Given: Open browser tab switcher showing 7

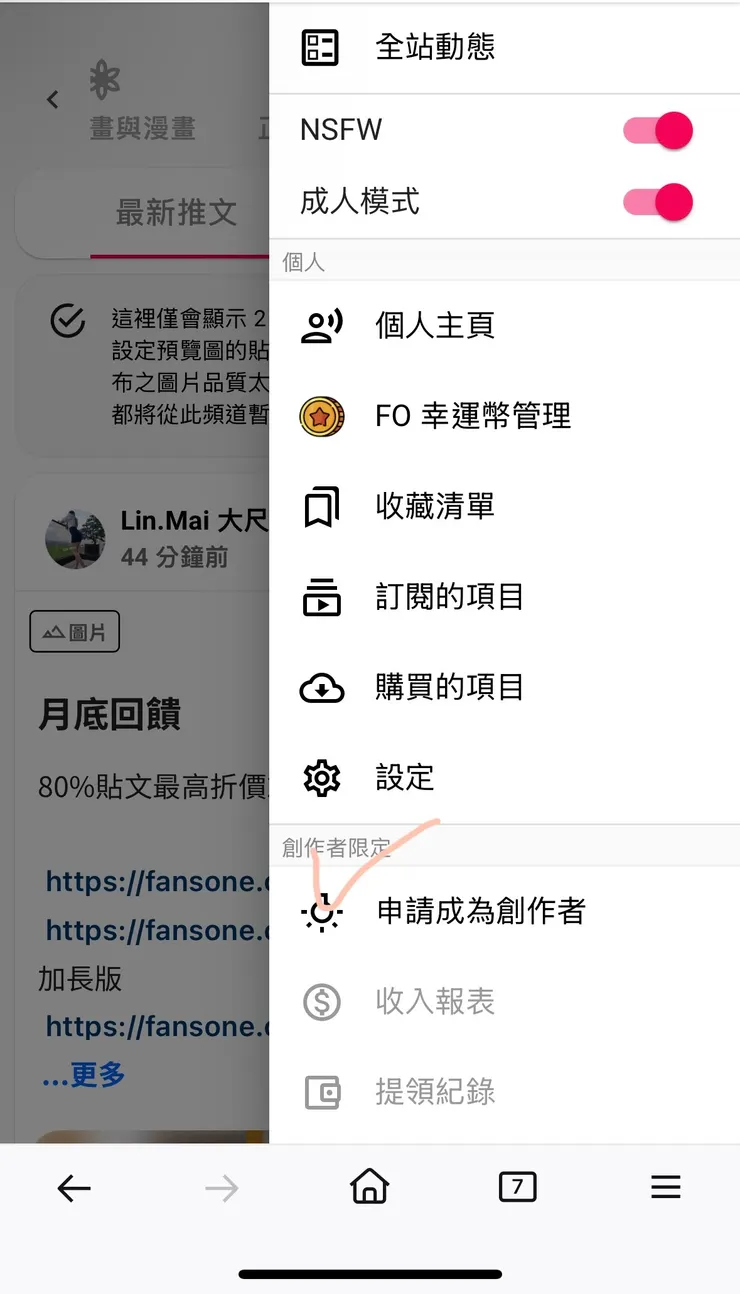Looking at the screenshot, I should tap(517, 1187).
